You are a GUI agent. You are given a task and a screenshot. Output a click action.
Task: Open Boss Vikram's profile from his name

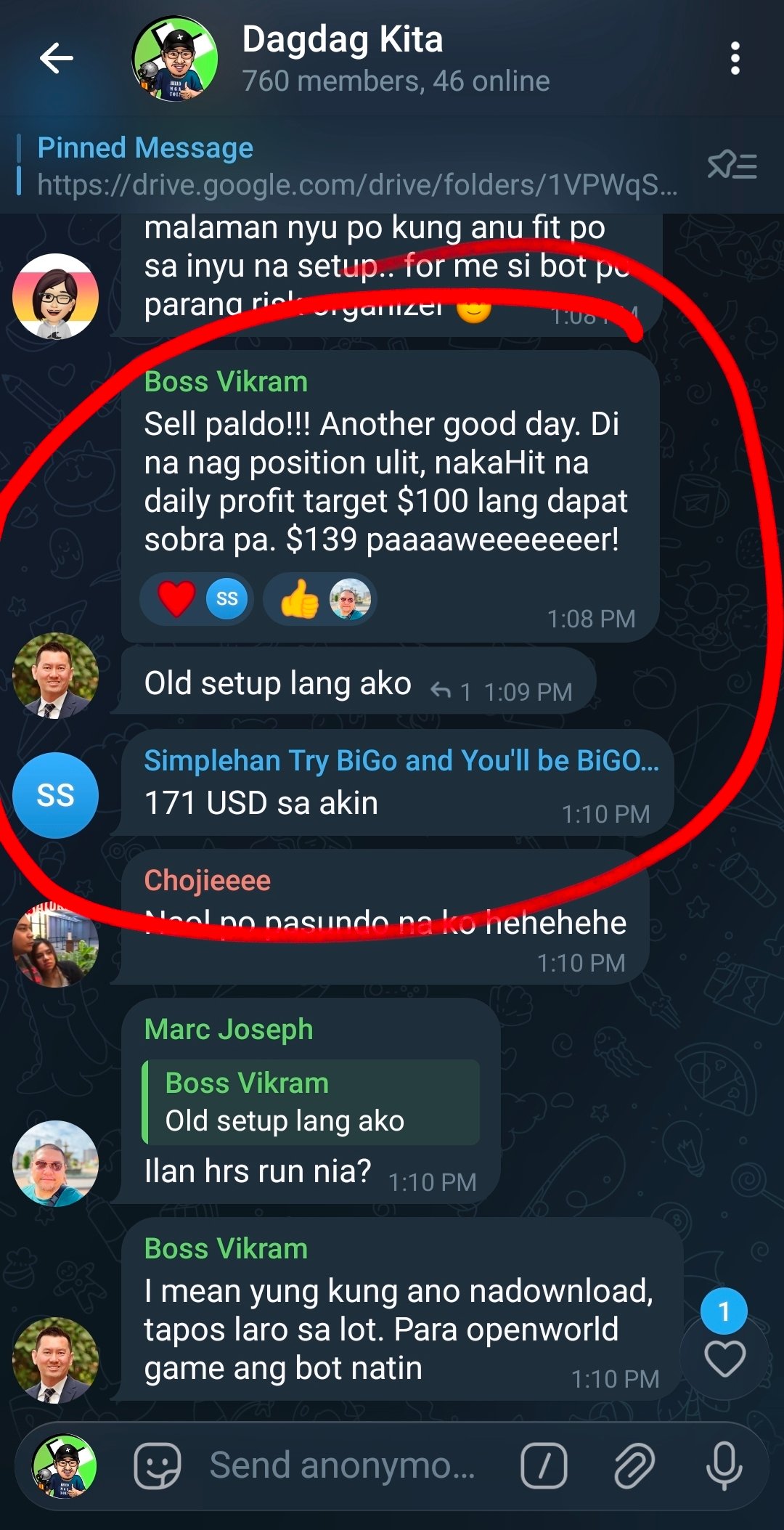(226, 381)
